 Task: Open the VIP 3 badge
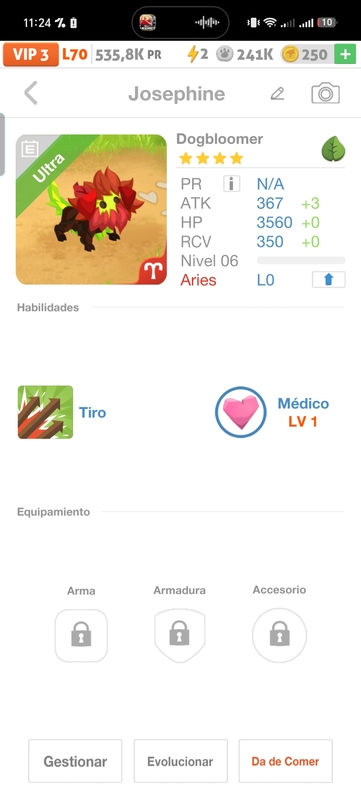click(31, 55)
